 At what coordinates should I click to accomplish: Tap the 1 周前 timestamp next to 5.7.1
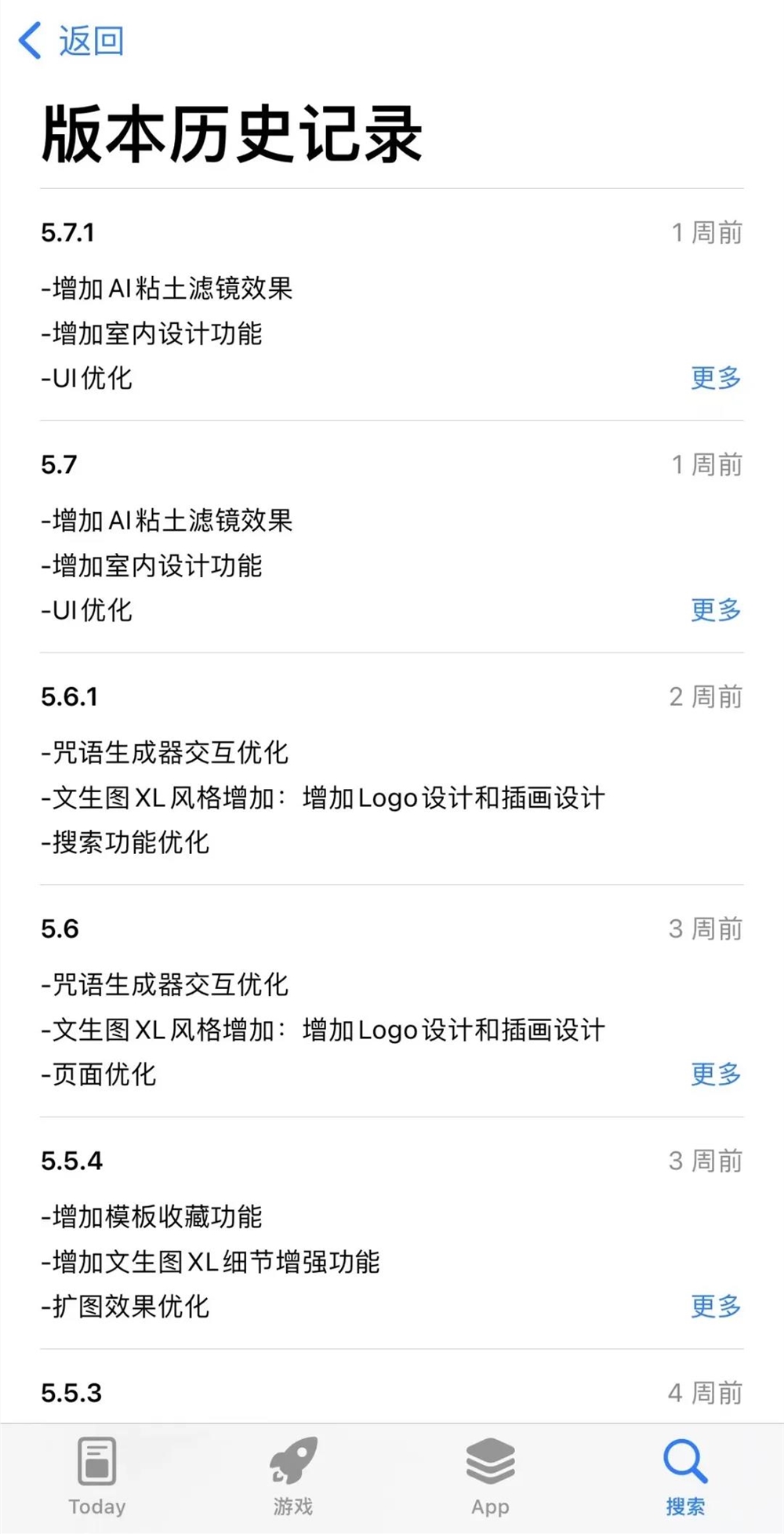coord(705,233)
